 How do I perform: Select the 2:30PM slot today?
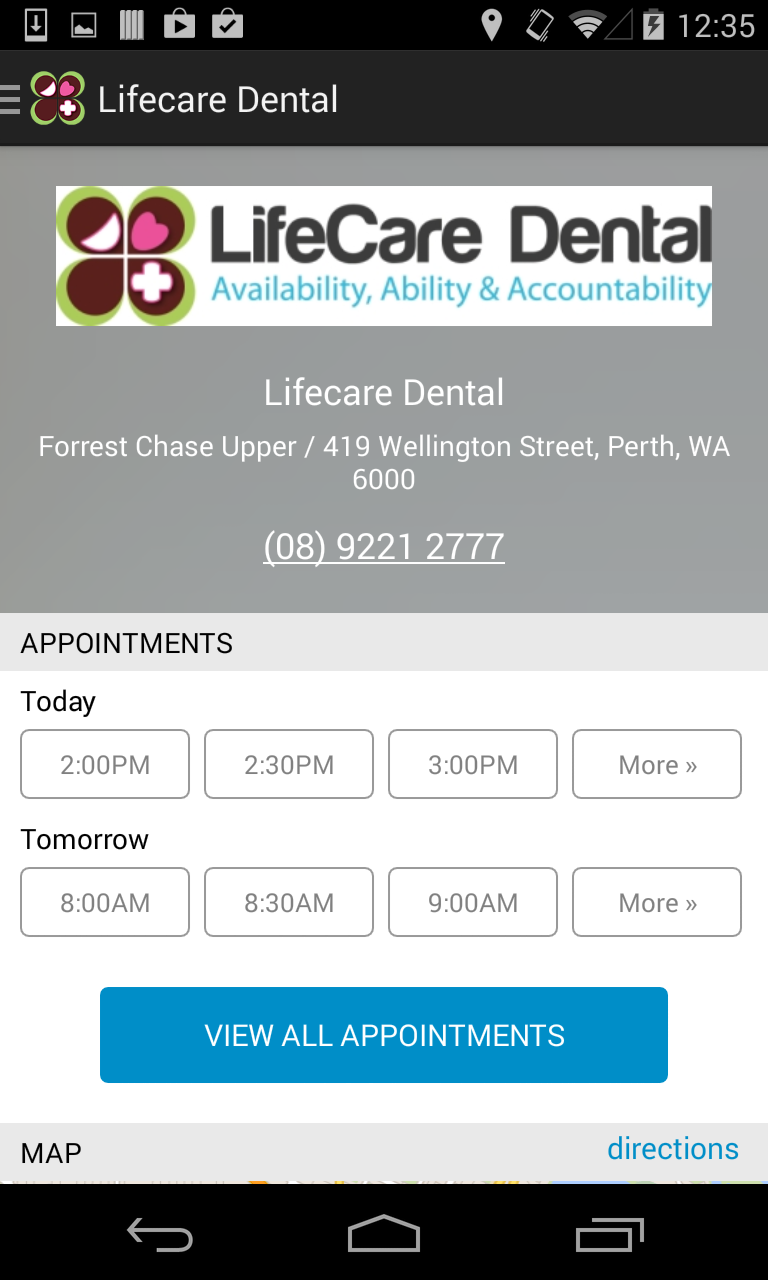[289, 764]
